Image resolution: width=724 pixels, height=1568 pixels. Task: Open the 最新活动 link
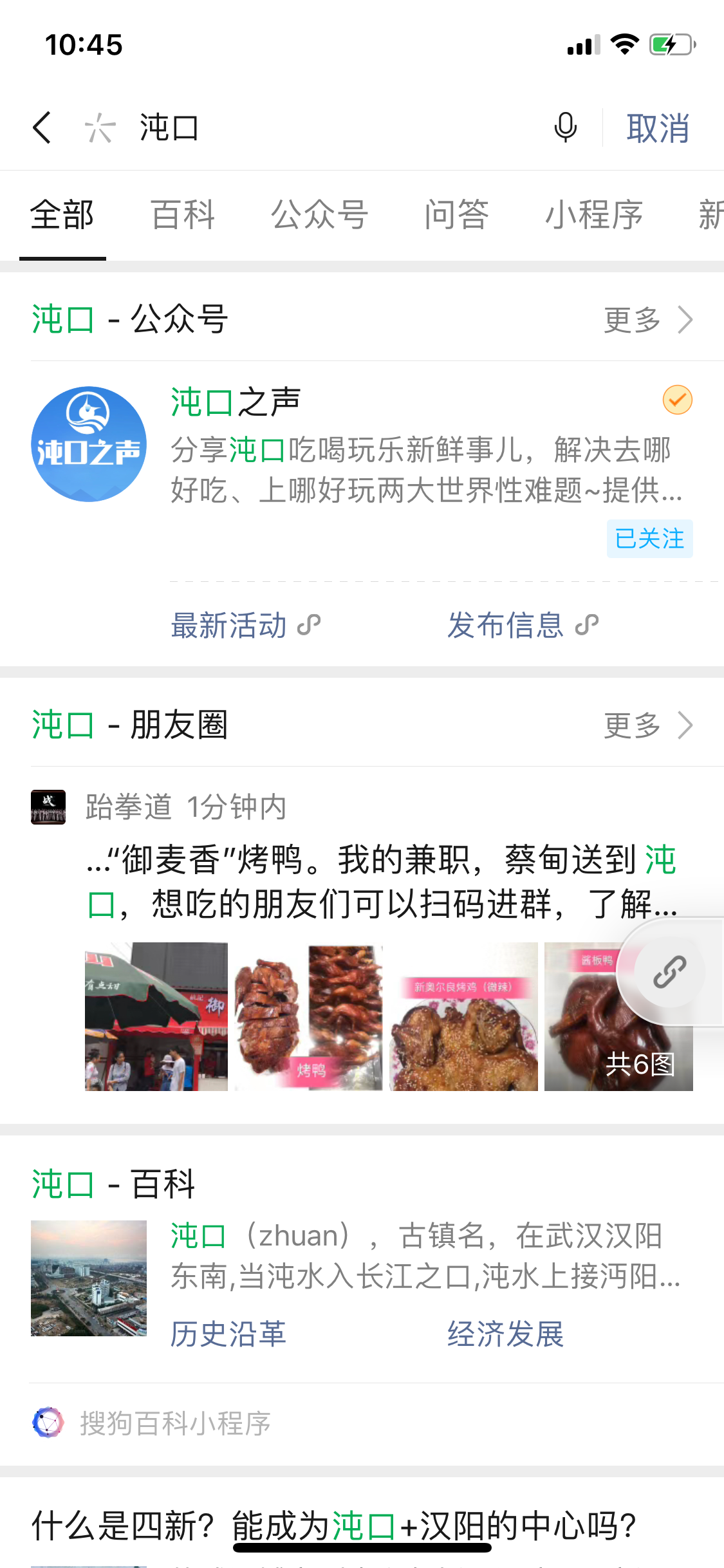[245, 625]
